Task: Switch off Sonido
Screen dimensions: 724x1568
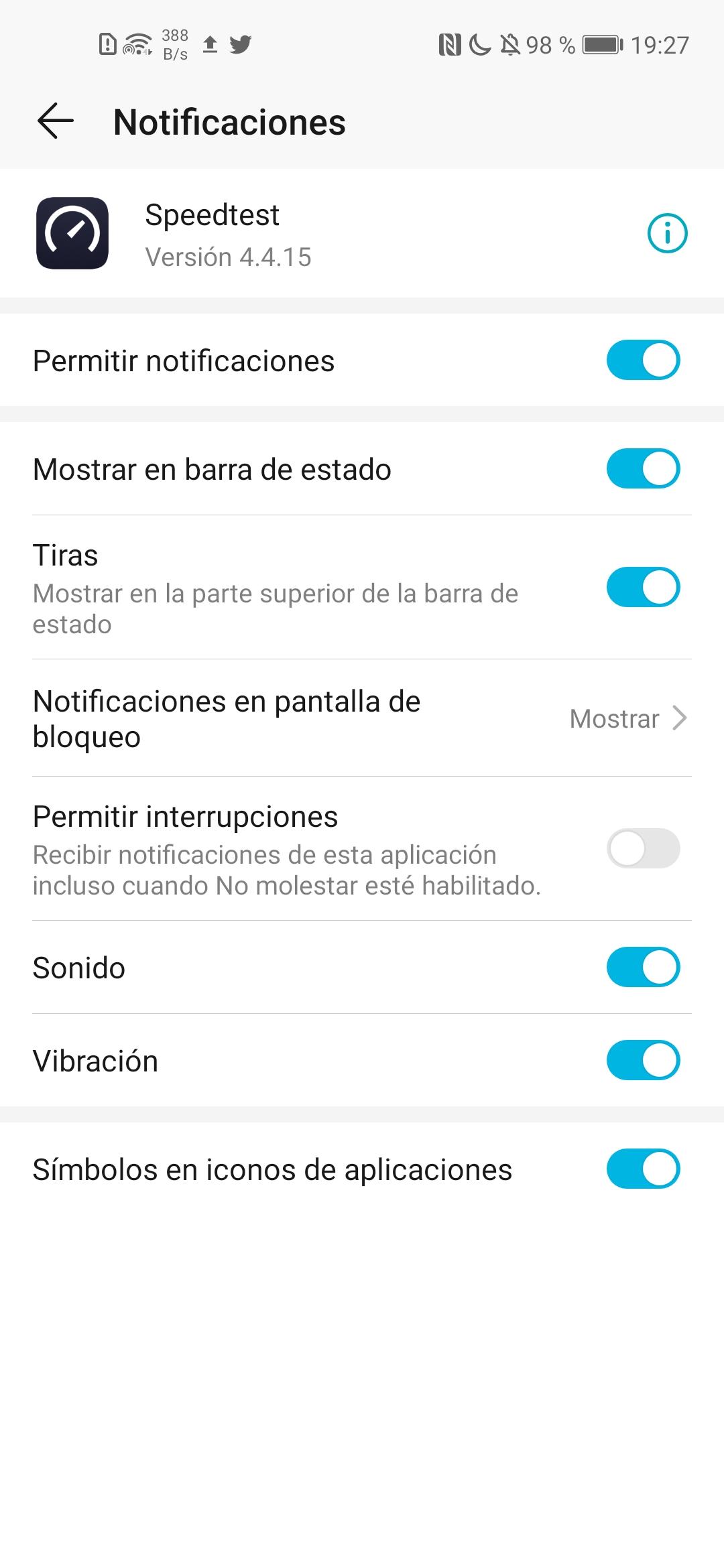Action: [643, 967]
